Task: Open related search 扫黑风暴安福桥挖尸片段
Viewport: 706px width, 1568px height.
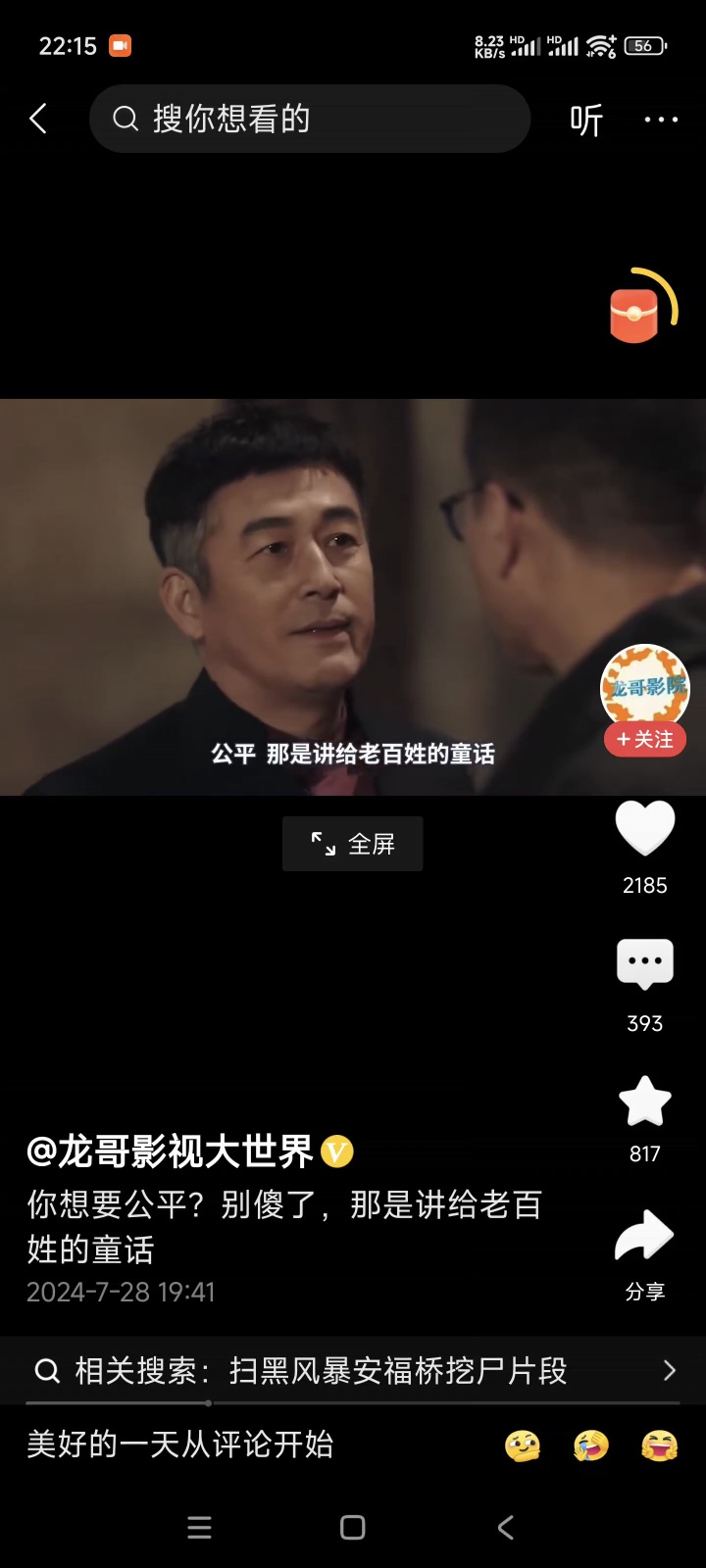Action: [353, 1370]
